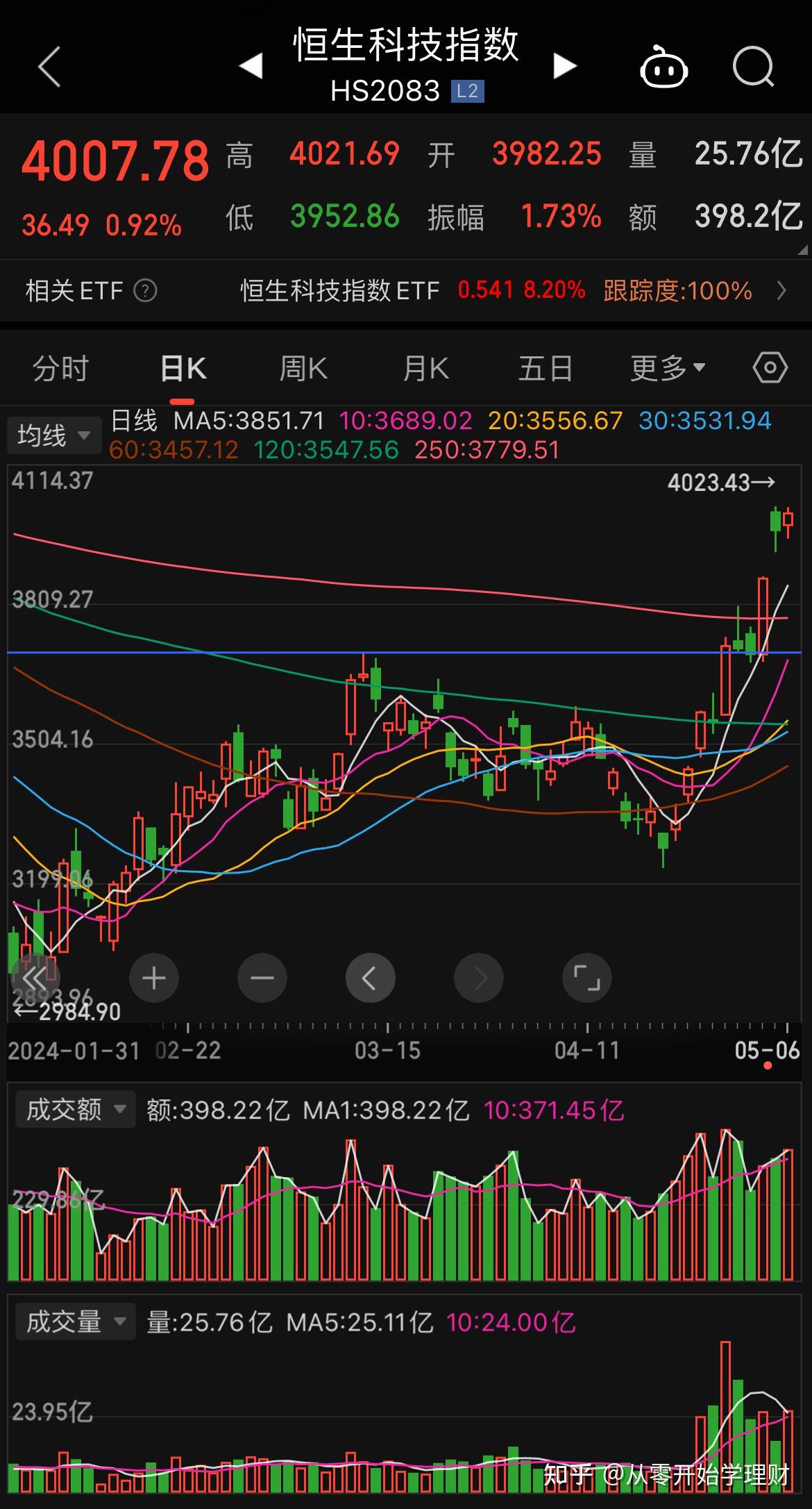This screenshot has height=1509, width=812.
Task: Switch to the 分时 tab
Action: [60, 368]
